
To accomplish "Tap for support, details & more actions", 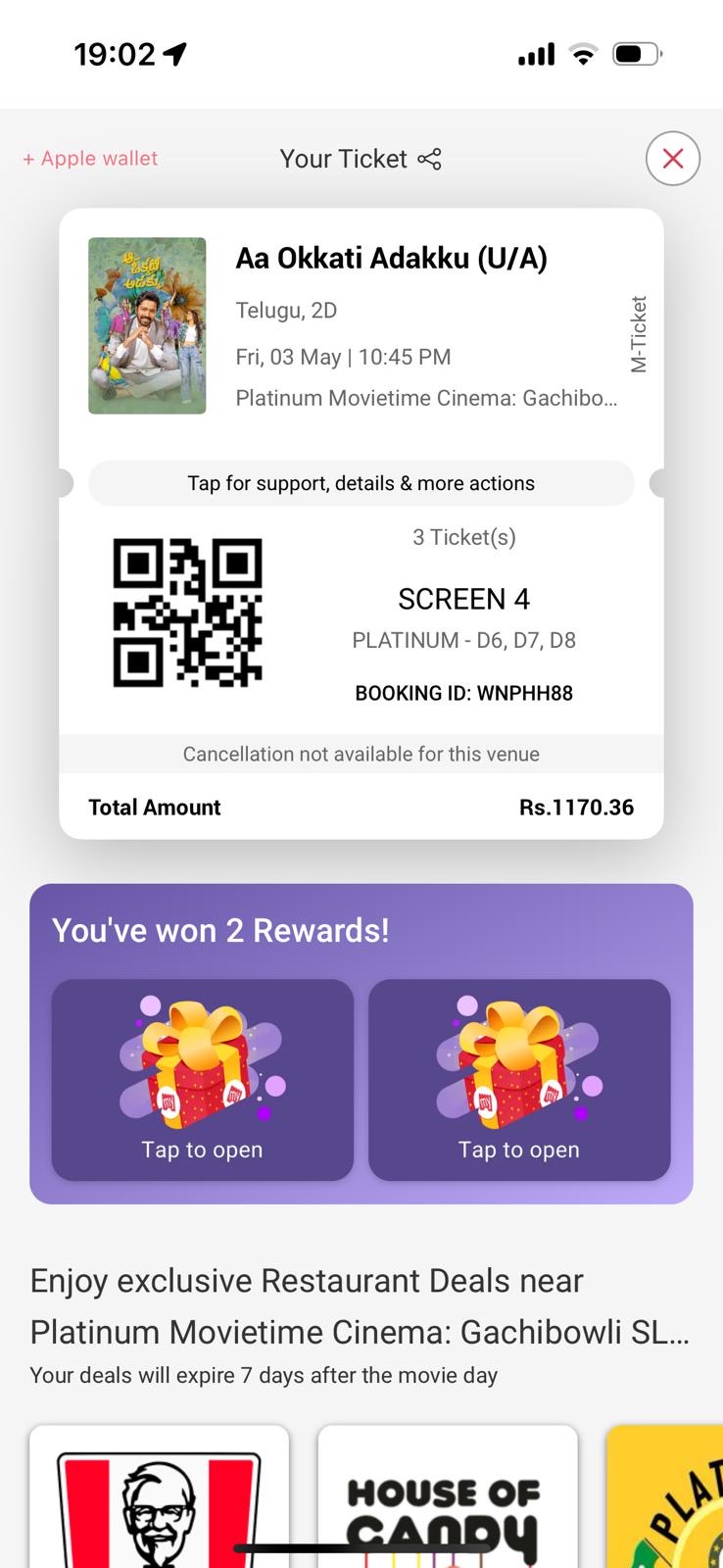I will click(361, 483).
